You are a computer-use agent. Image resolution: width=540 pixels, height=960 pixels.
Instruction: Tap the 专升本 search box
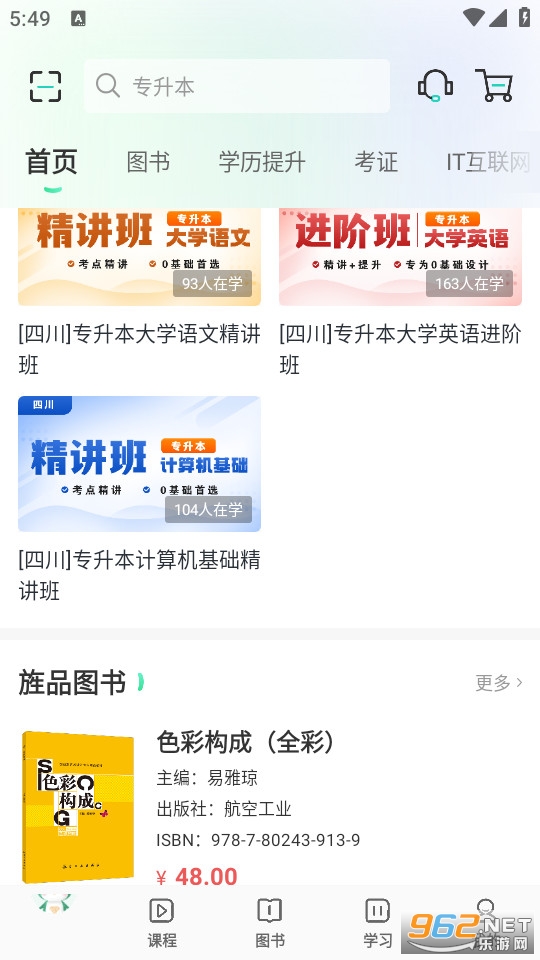pyautogui.click(x=237, y=86)
